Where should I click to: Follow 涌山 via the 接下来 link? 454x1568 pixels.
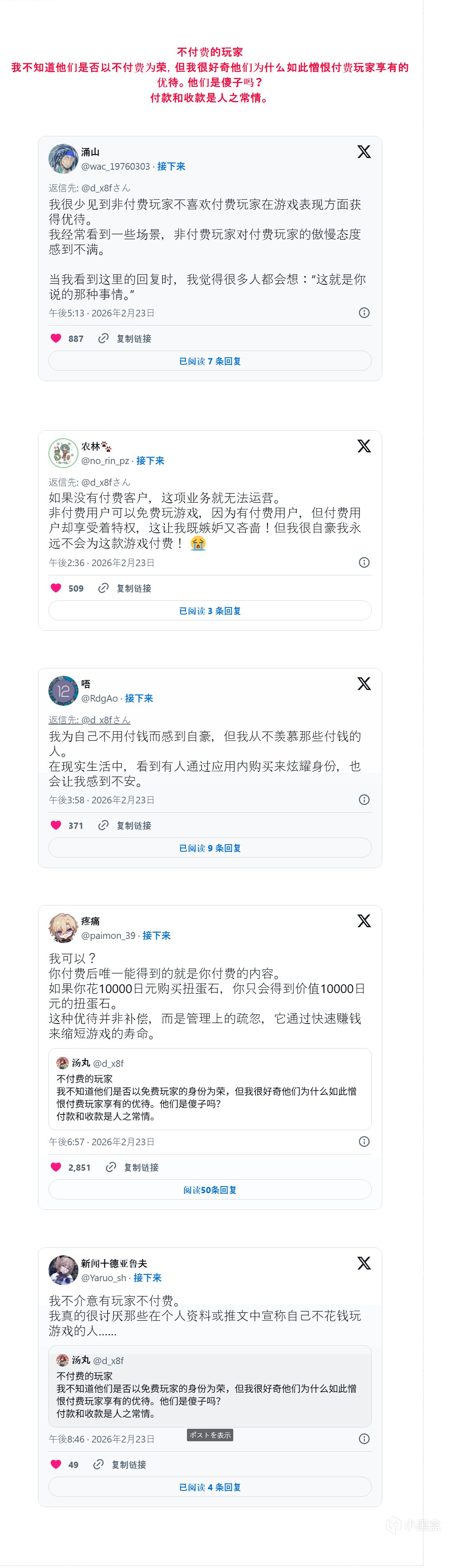click(x=171, y=166)
